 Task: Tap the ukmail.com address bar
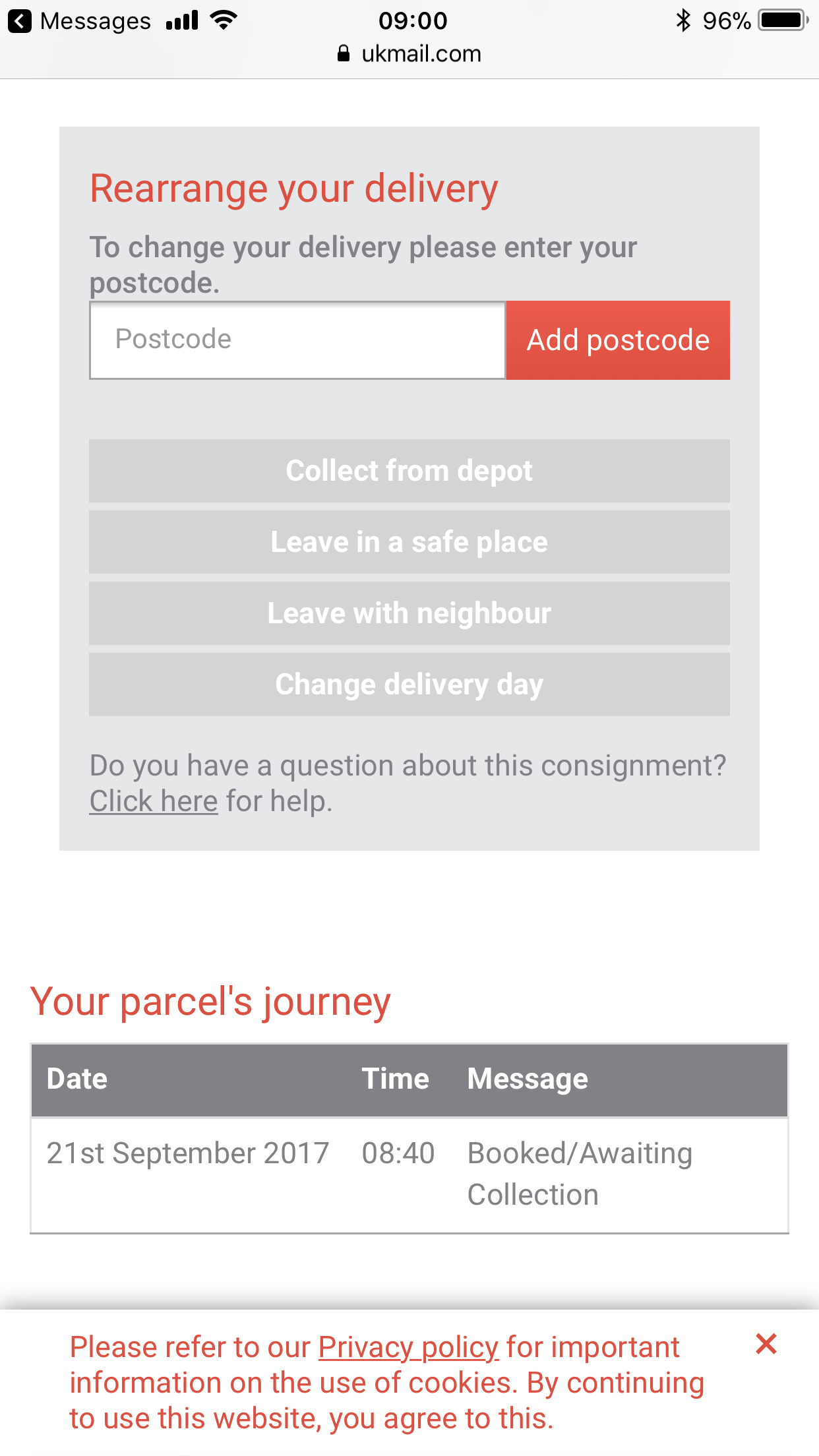pyautogui.click(x=409, y=54)
